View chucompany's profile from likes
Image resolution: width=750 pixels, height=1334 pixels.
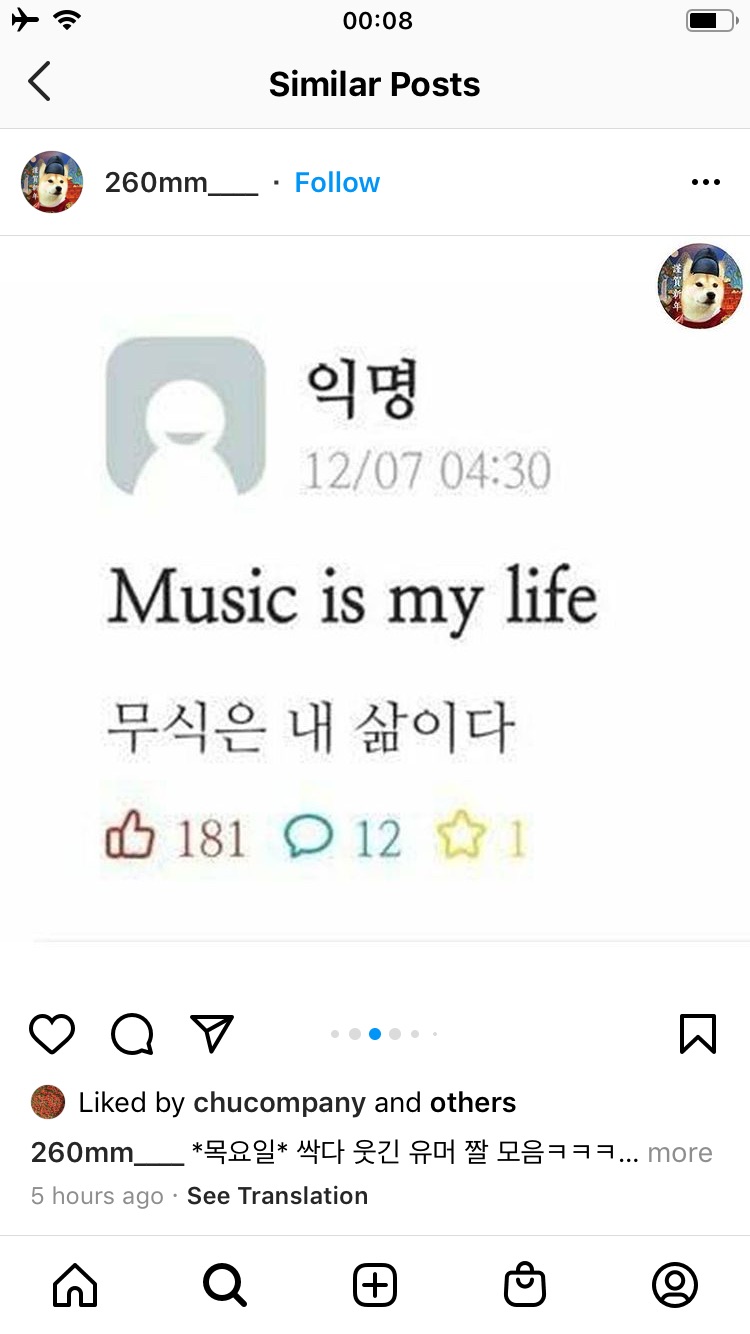tap(279, 1102)
